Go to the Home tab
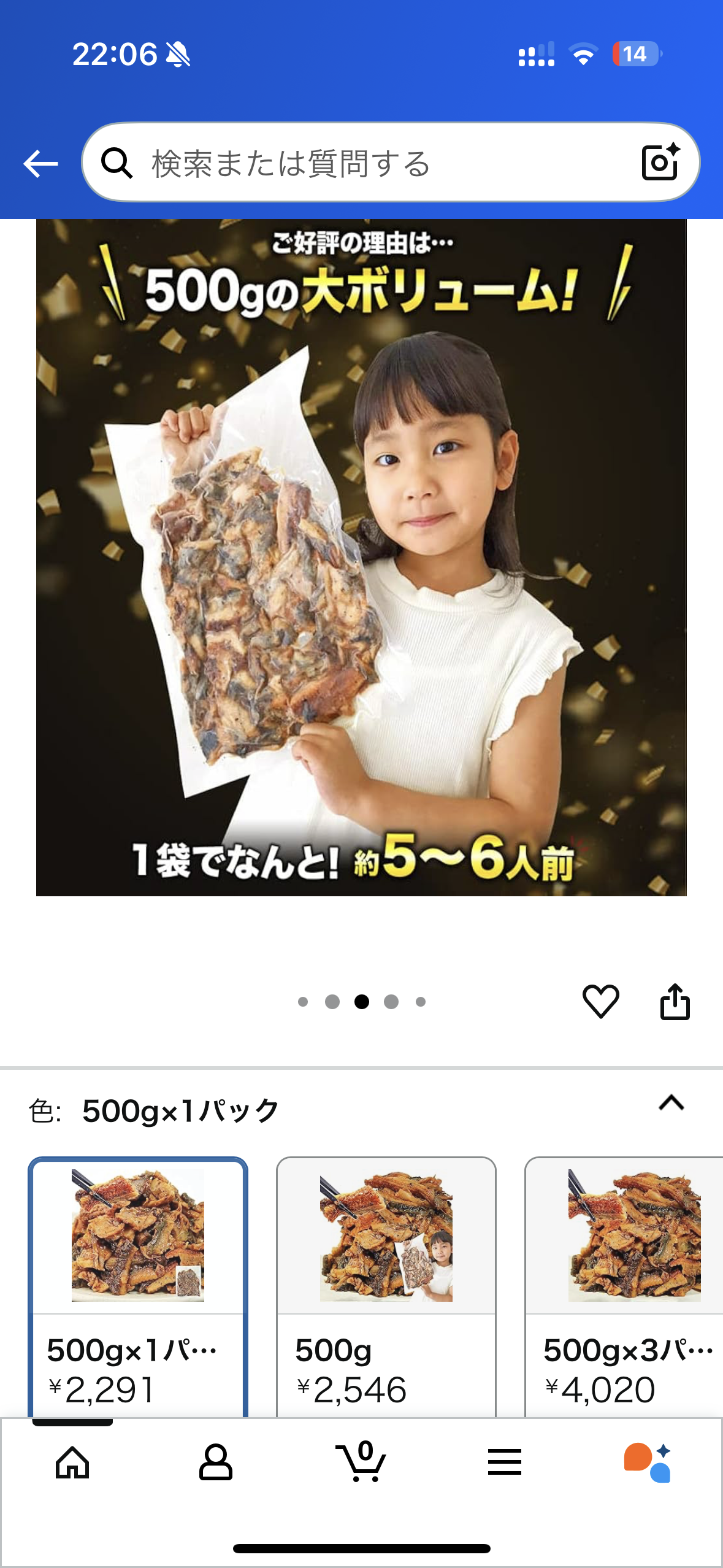This screenshot has width=723, height=1568. coord(72,1462)
